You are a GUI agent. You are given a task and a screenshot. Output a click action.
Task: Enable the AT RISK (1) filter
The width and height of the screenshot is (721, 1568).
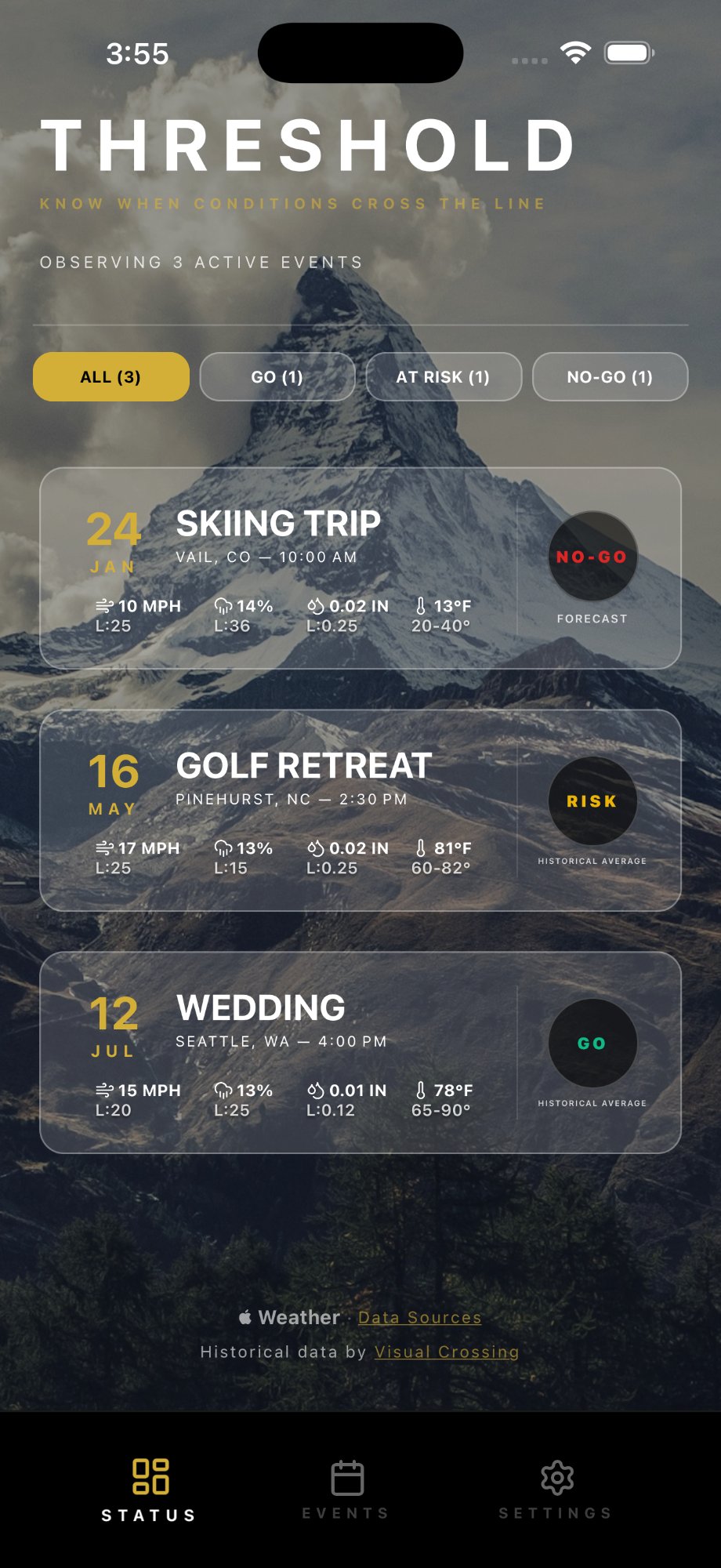click(x=444, y=376)
